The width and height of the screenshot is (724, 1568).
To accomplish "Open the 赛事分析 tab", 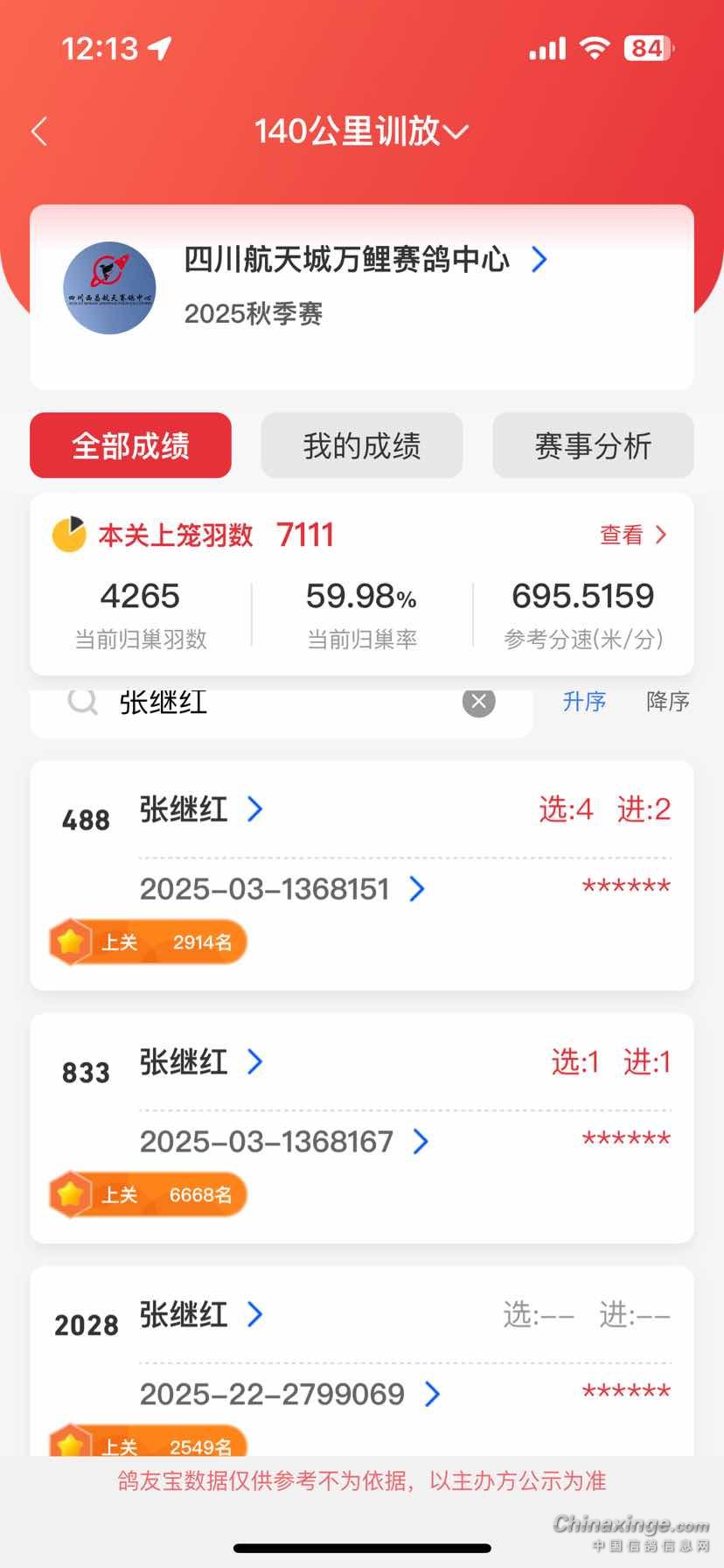I will click(x=593, y=446).
